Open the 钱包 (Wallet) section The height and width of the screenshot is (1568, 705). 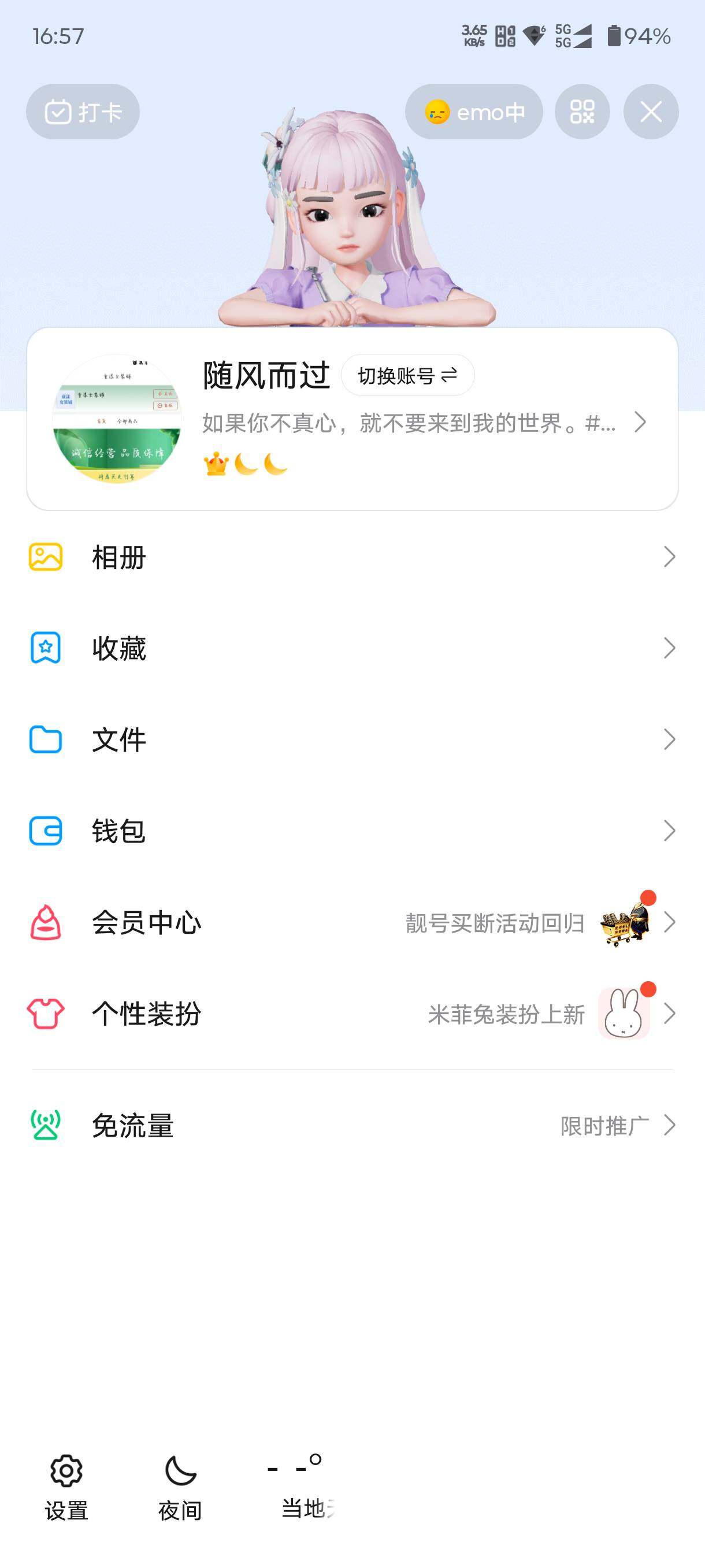[x=118, y=830]
